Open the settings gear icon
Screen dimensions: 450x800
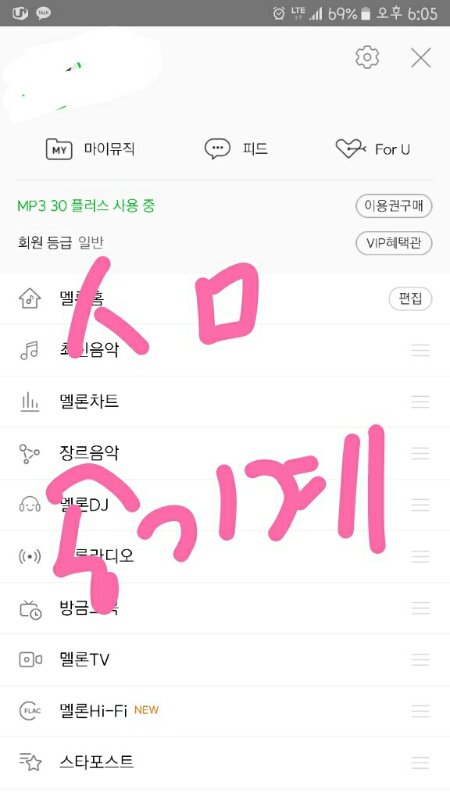(x=367, y=57)
